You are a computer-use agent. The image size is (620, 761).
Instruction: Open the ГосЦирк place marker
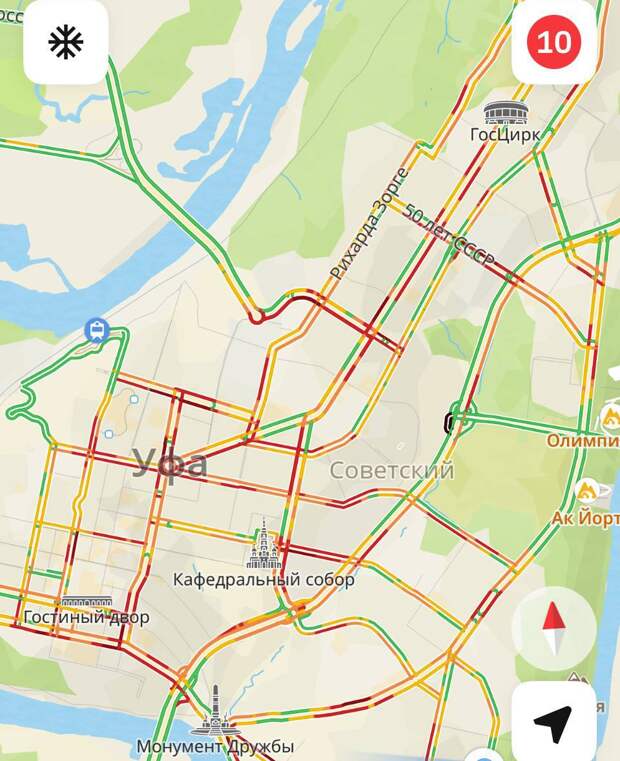tap(505, 113)
